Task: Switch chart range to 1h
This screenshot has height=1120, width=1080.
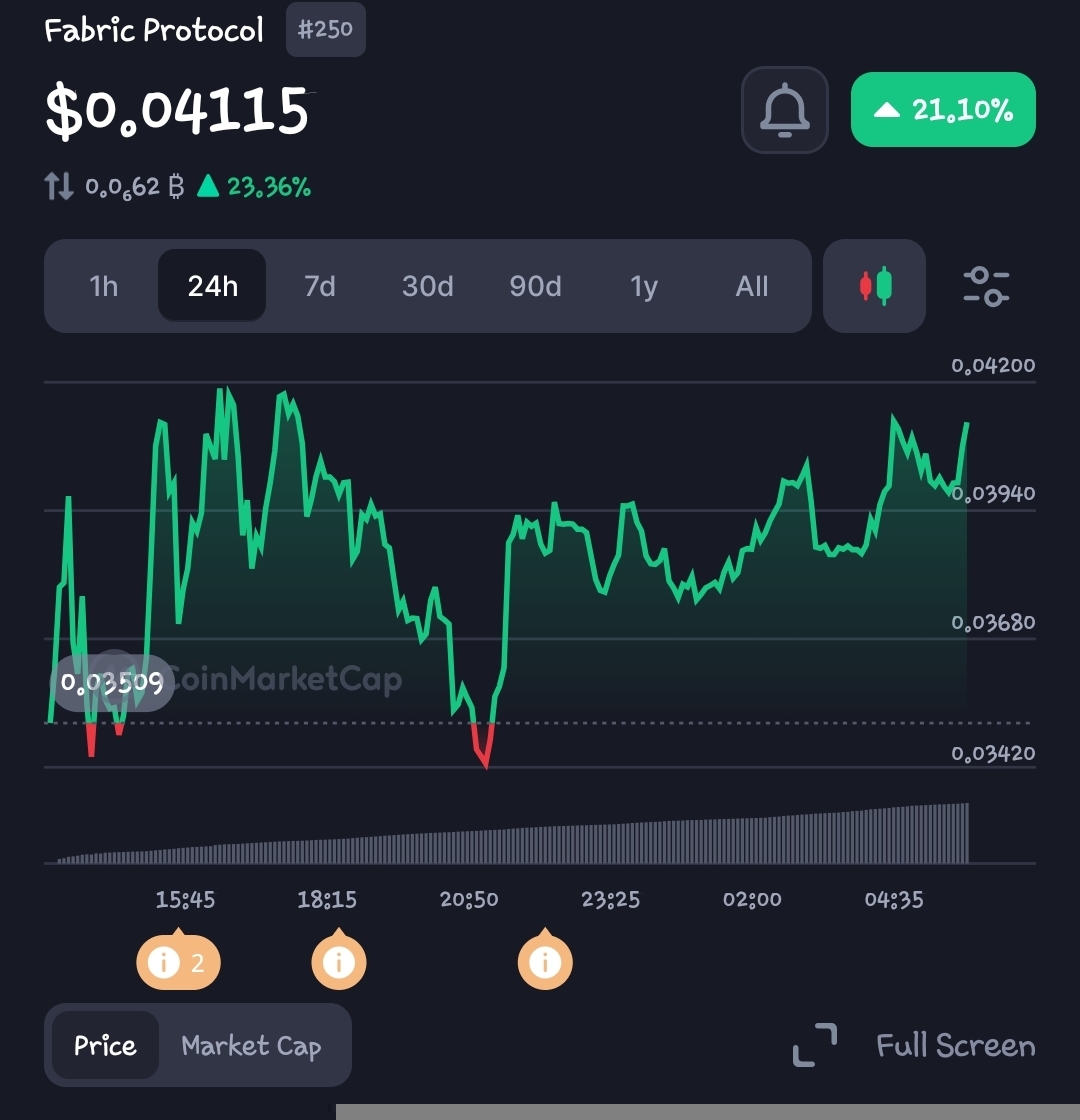Action: coord(103,286)
